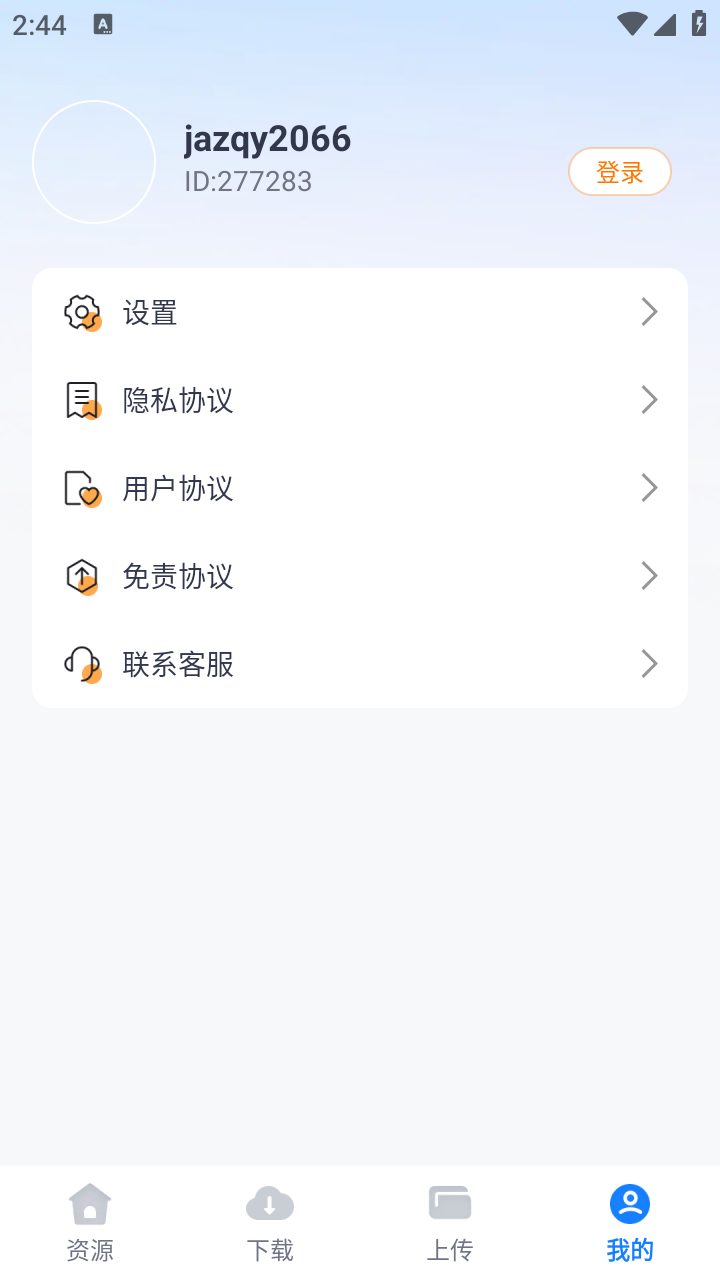720x1280 pixels.
Task: Tap the 我的 profile icon
Action: coord(629,1204)
